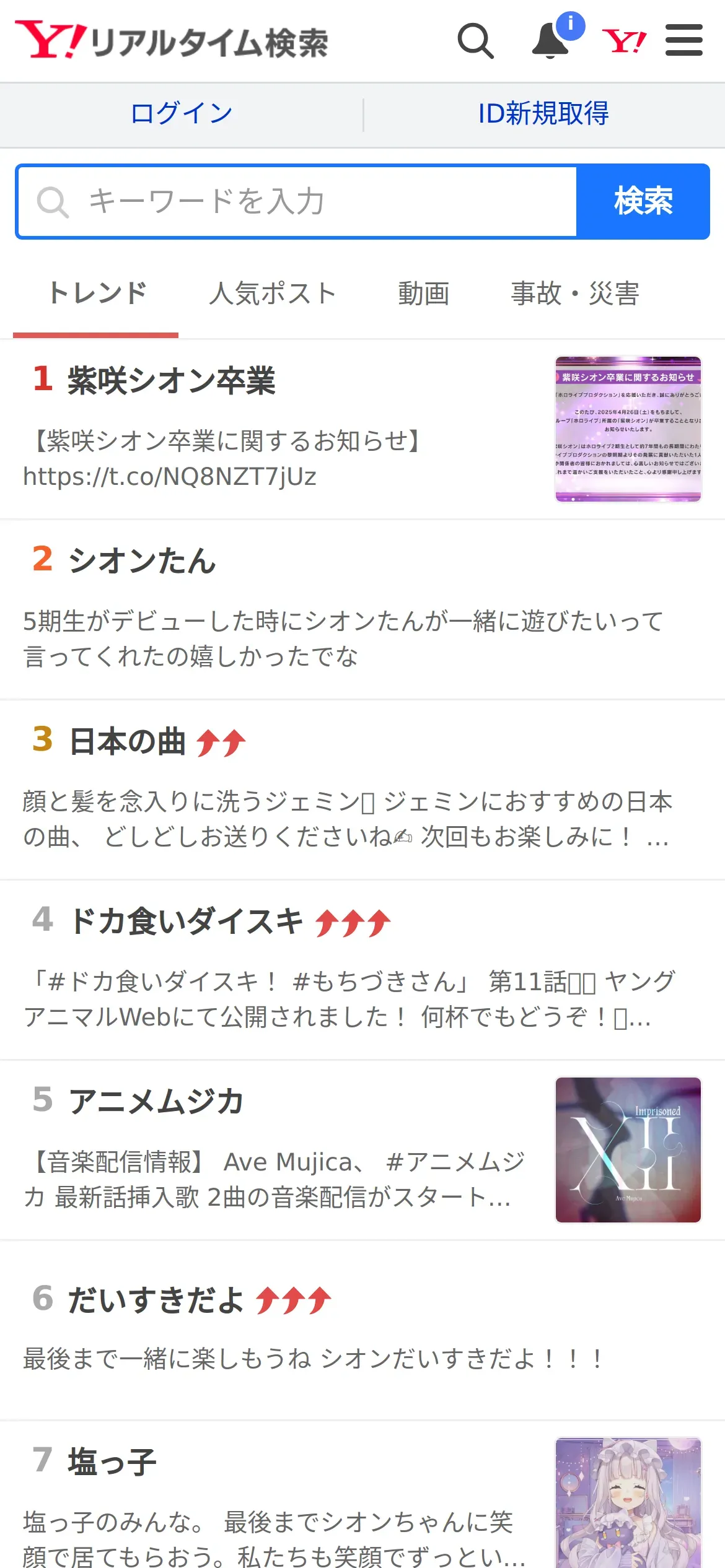This screenshot has height=1568, width=725.
Task: Open the hamburger menu
Action: pyautogui.click(x=683, y=40)
